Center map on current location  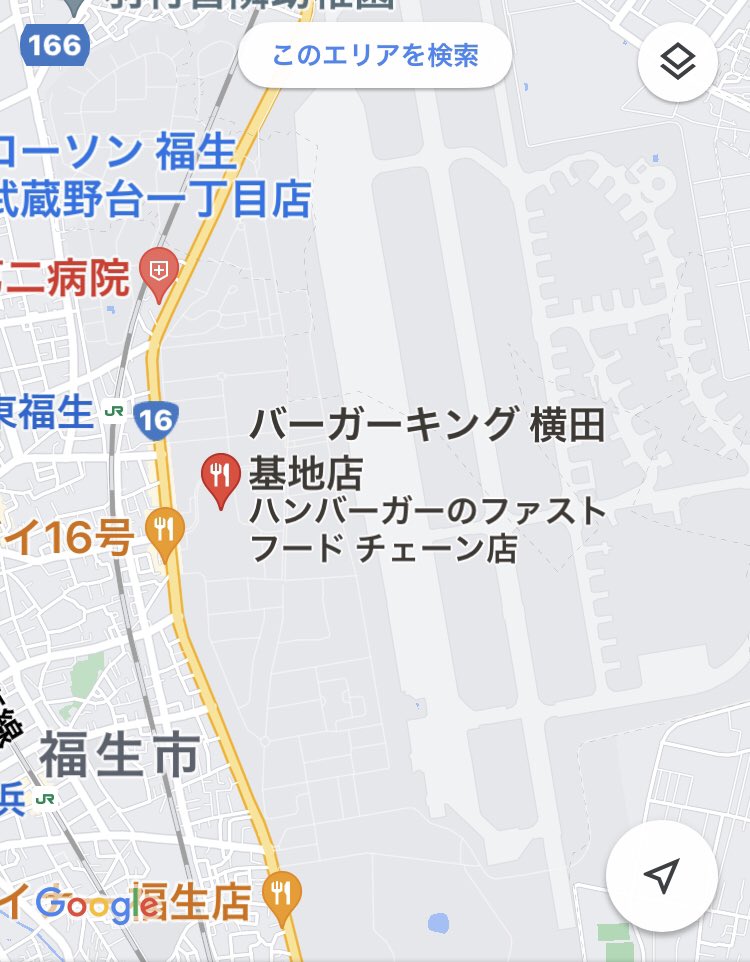pyautogui.click(x=662, y=875)
